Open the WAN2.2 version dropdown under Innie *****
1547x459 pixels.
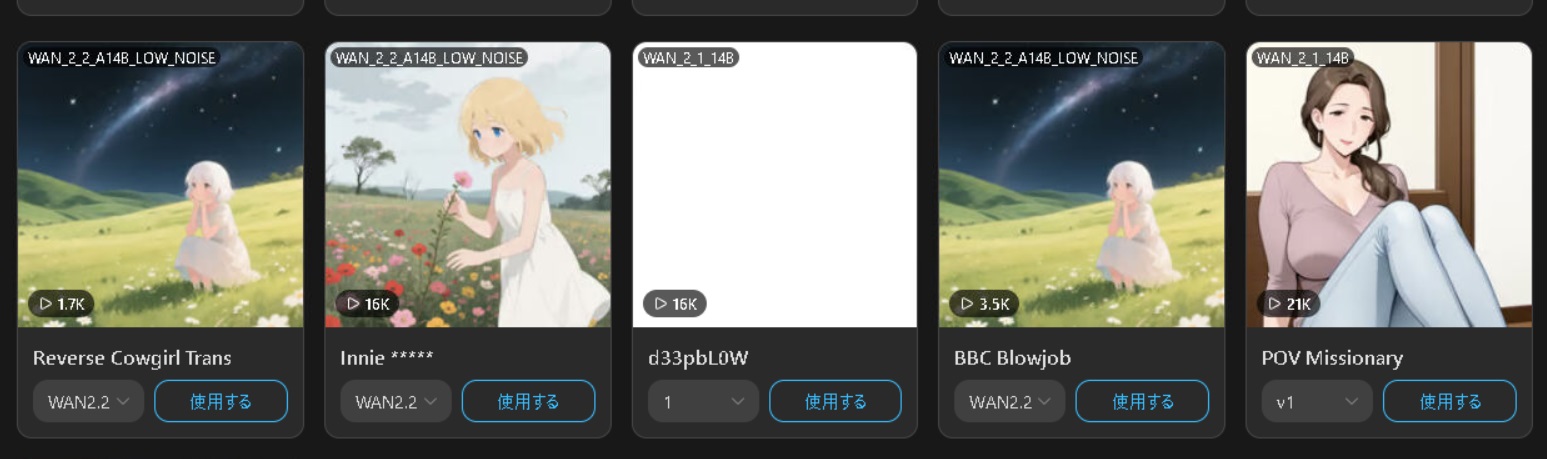tap(396, 401)
